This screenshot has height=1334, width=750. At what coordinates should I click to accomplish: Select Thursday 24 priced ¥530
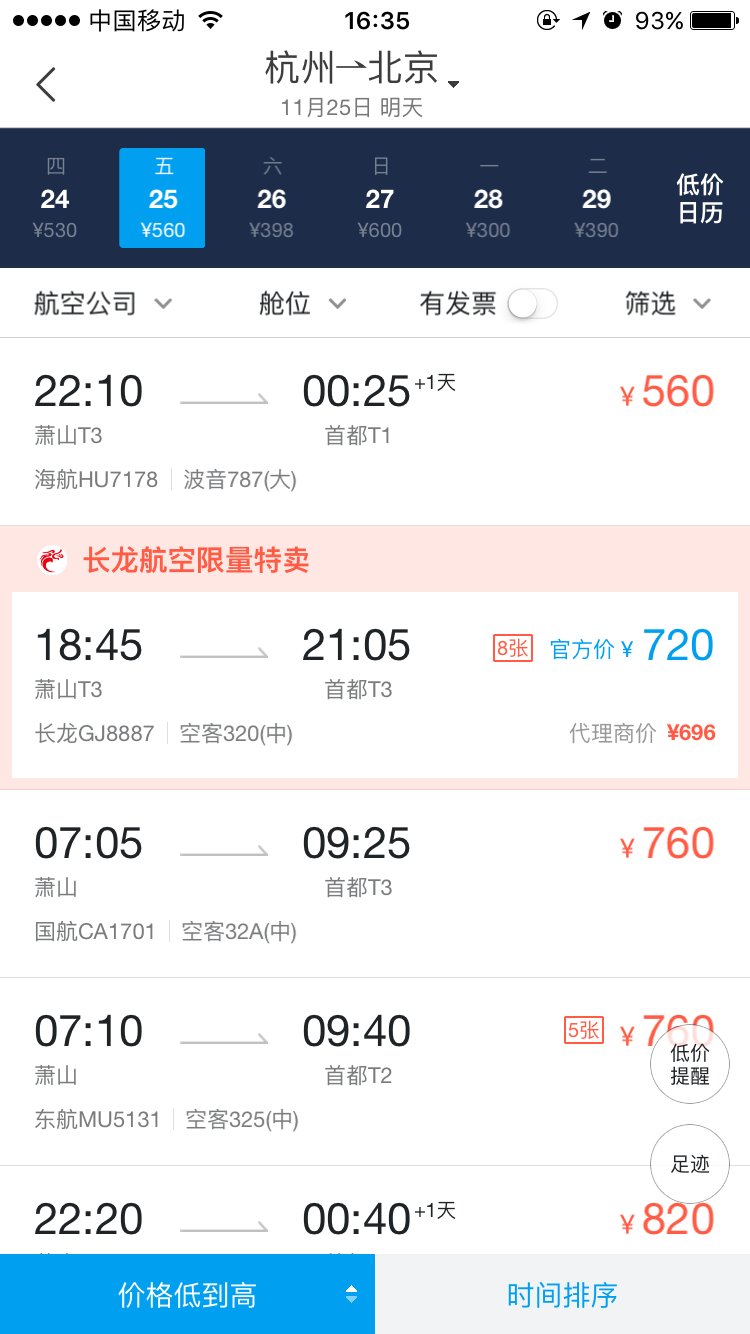55,198
